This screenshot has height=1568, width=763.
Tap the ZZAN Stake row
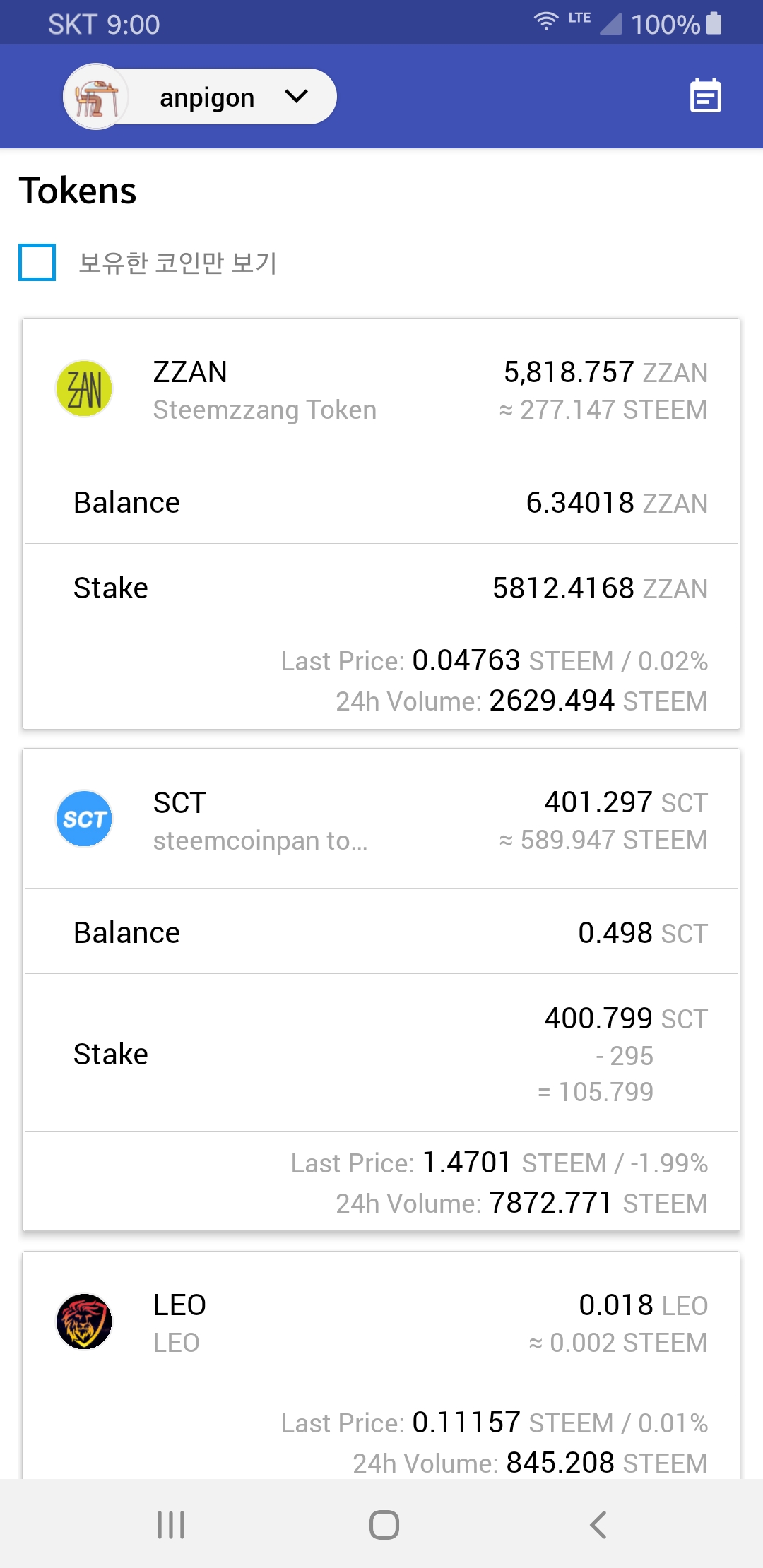381,588
